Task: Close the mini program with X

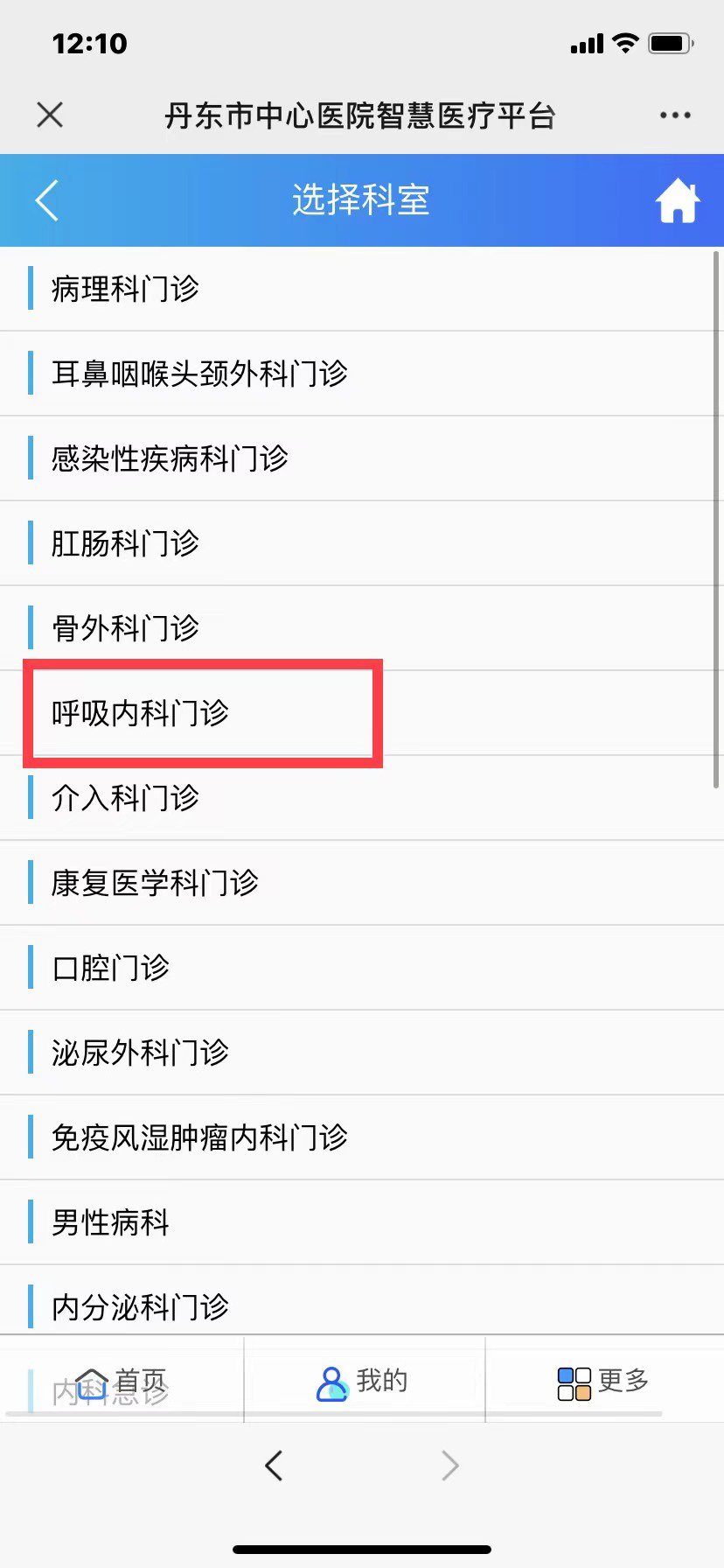Action: [50, 115]
